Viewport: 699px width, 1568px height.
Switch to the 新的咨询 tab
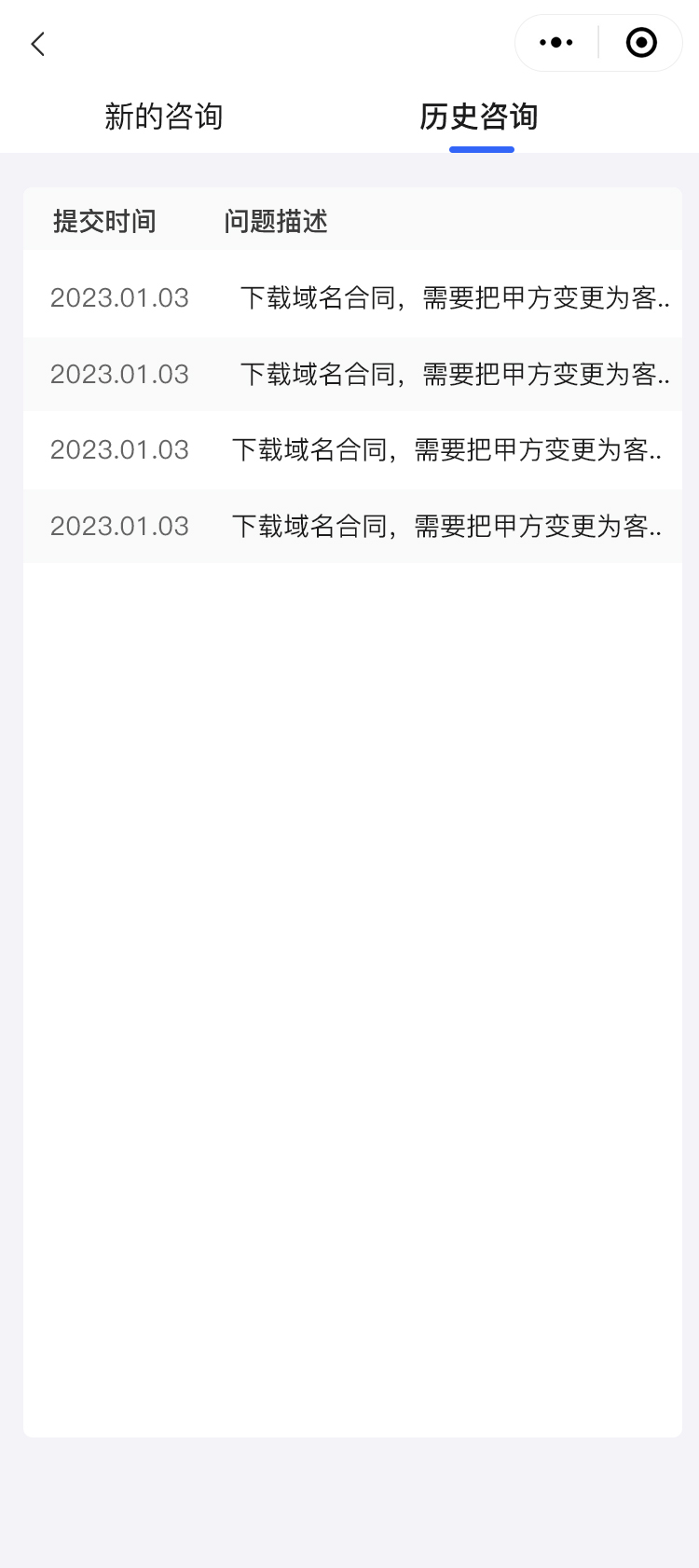164,117
